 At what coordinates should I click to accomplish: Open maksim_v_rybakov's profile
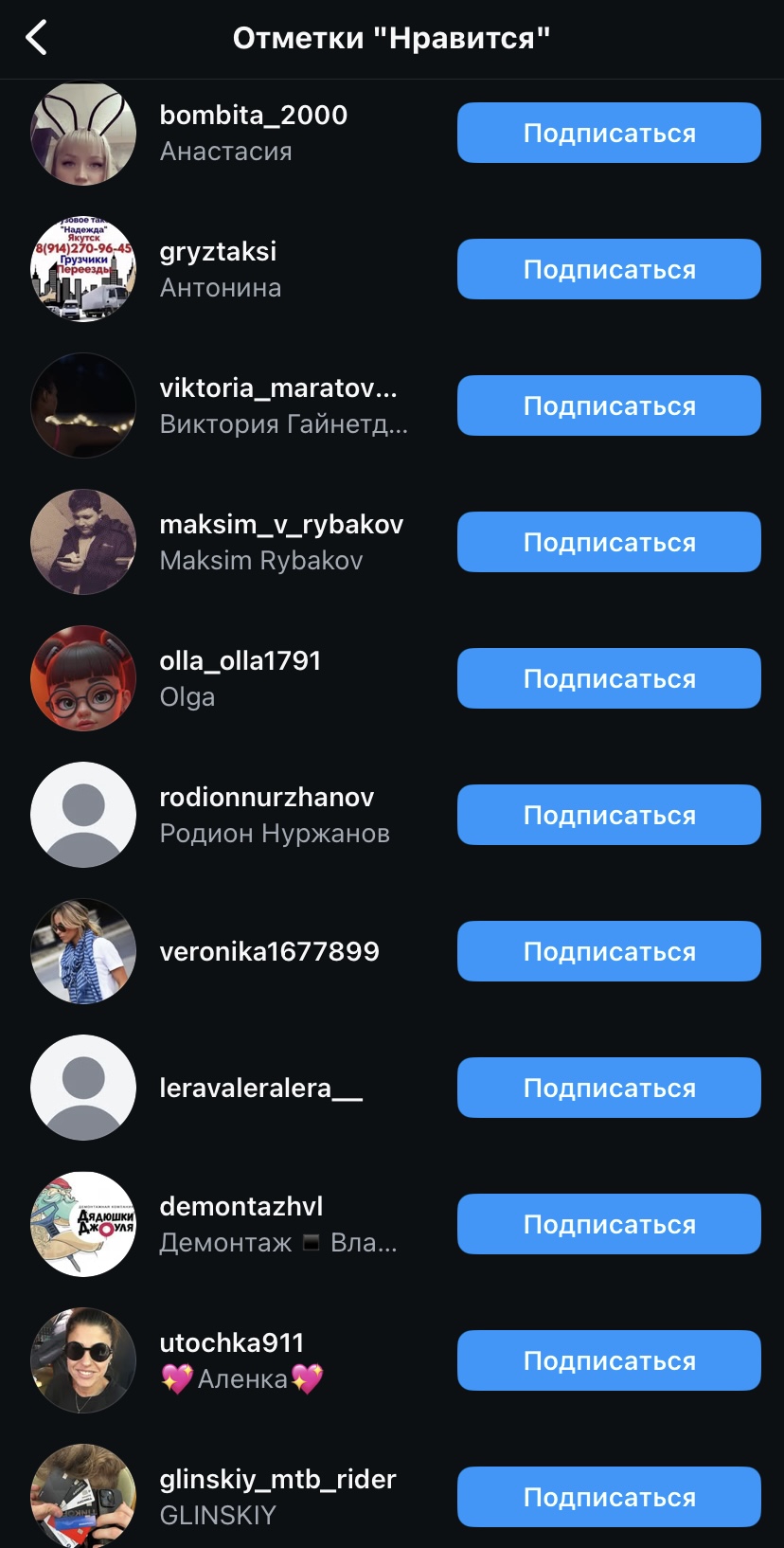281,525
